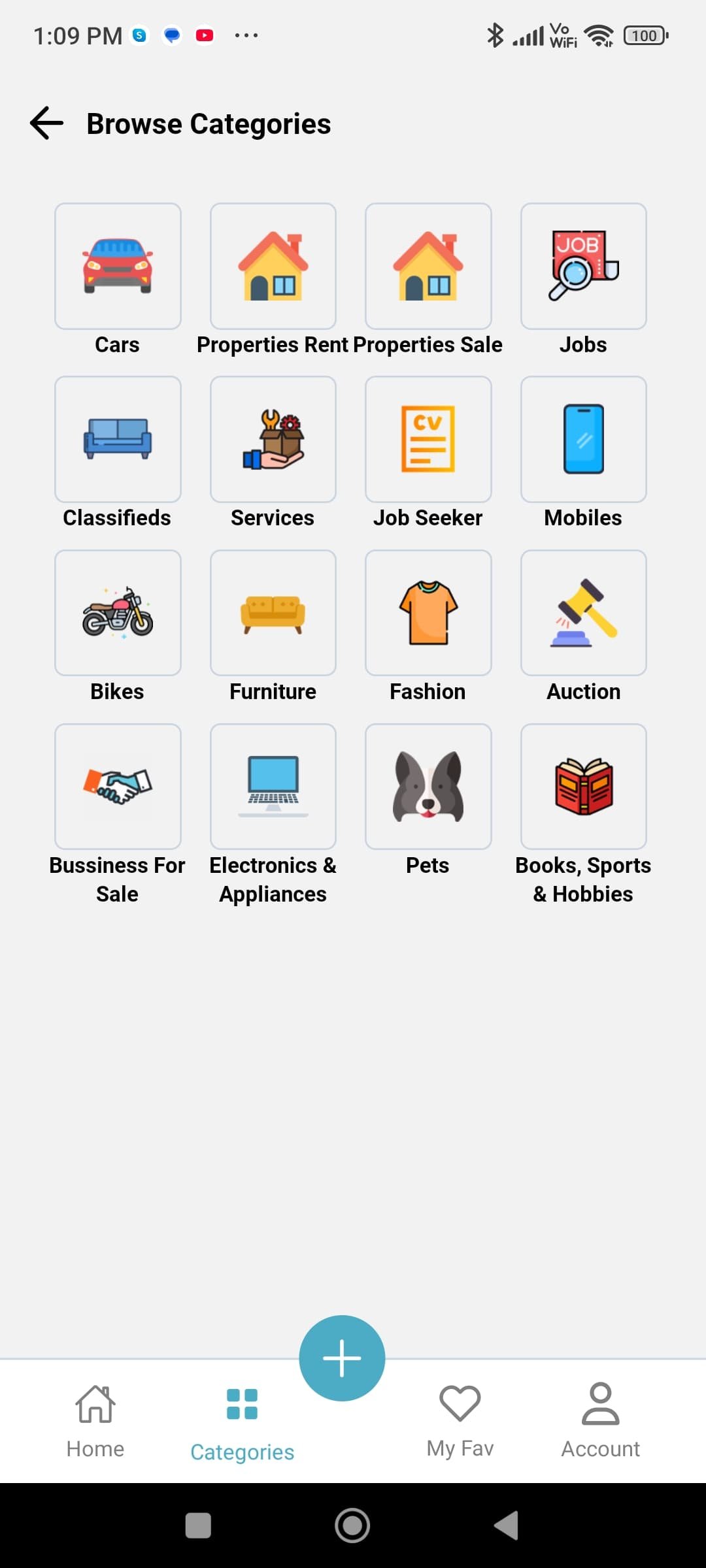Open Properties Sale category
706x1568 pixels.
428,267
